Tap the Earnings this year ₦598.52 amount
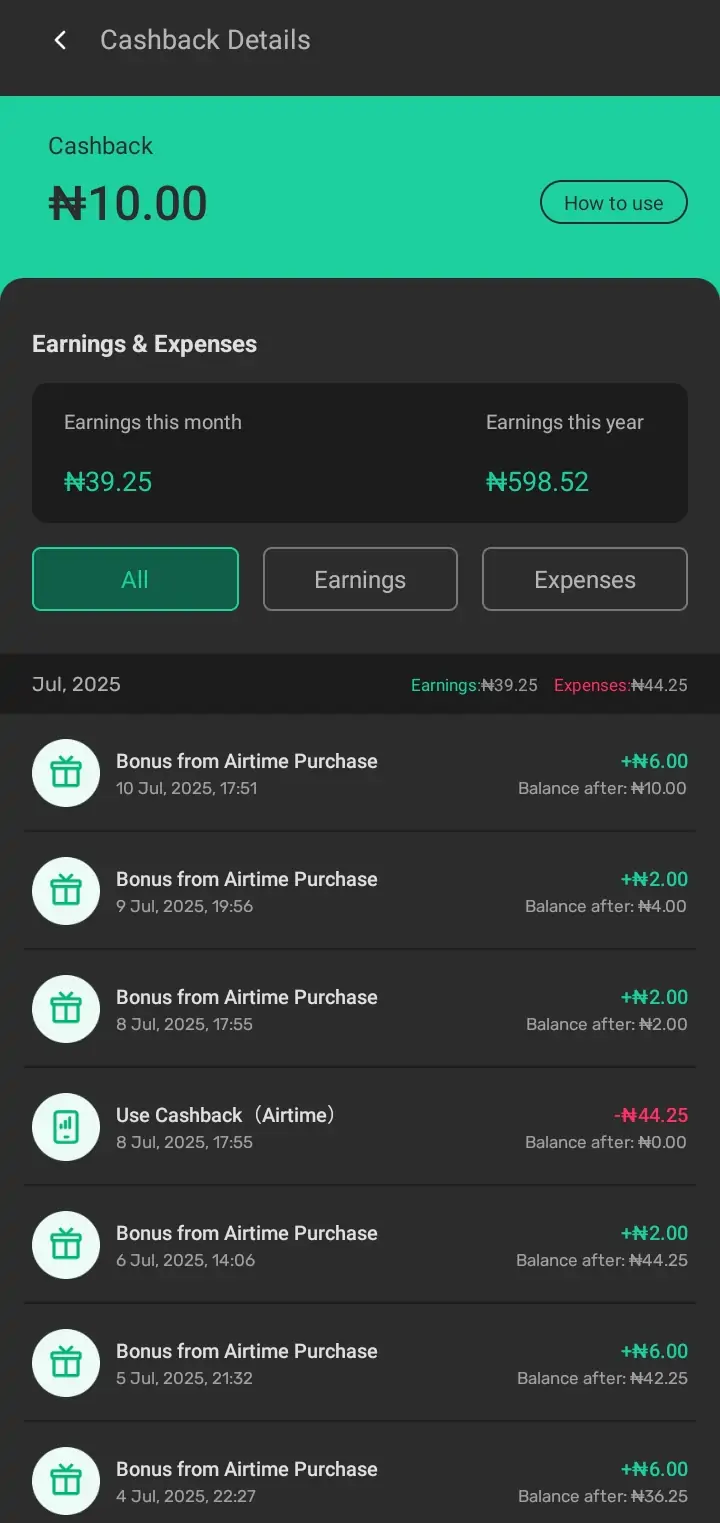The height and width of the screenshot is (1523, 720). tap(538, 481)
